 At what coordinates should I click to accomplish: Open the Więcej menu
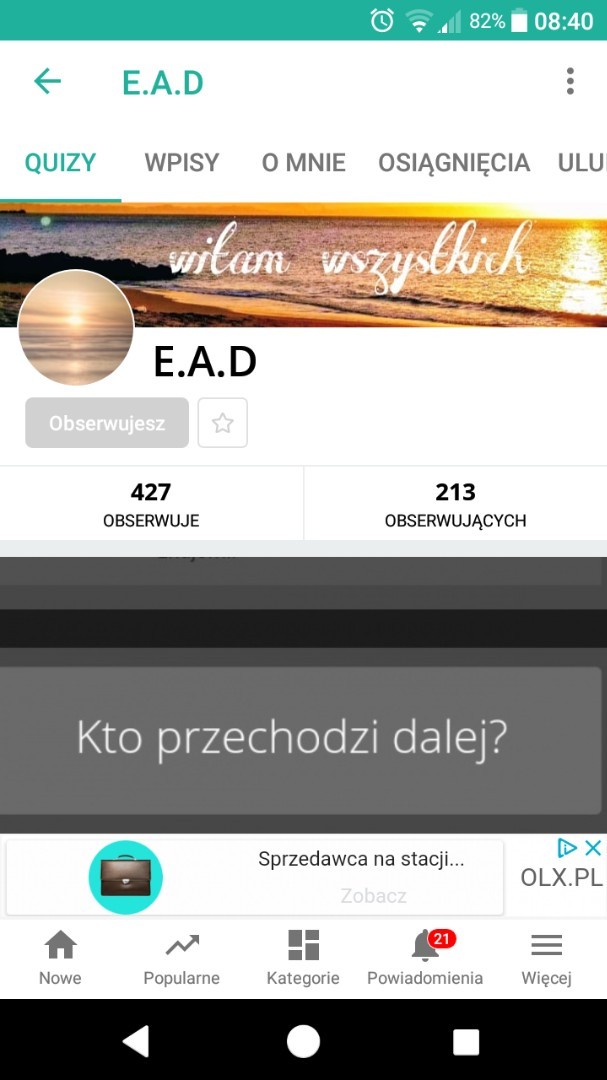[x=546, y=958]
